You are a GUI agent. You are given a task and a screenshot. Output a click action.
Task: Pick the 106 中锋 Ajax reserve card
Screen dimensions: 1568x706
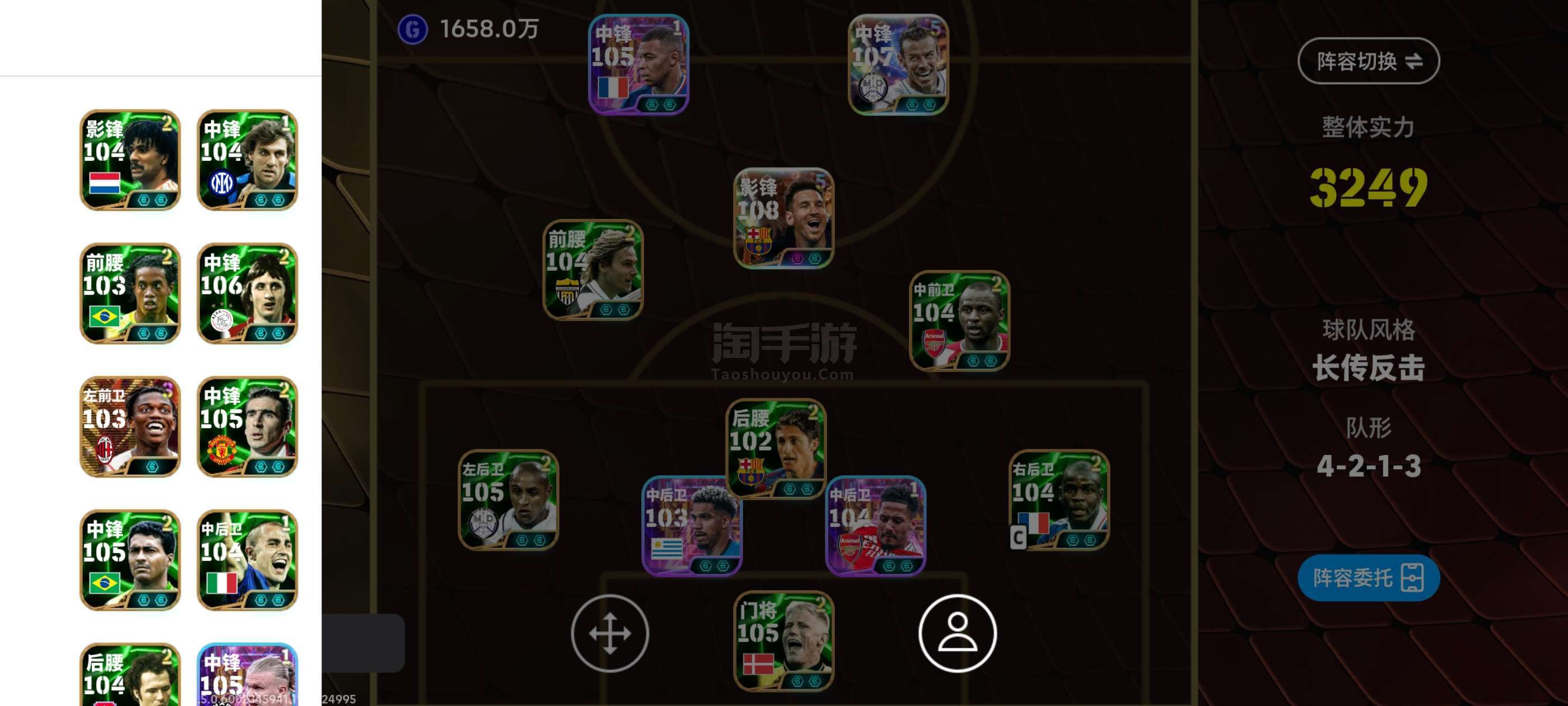click(247, 294)
